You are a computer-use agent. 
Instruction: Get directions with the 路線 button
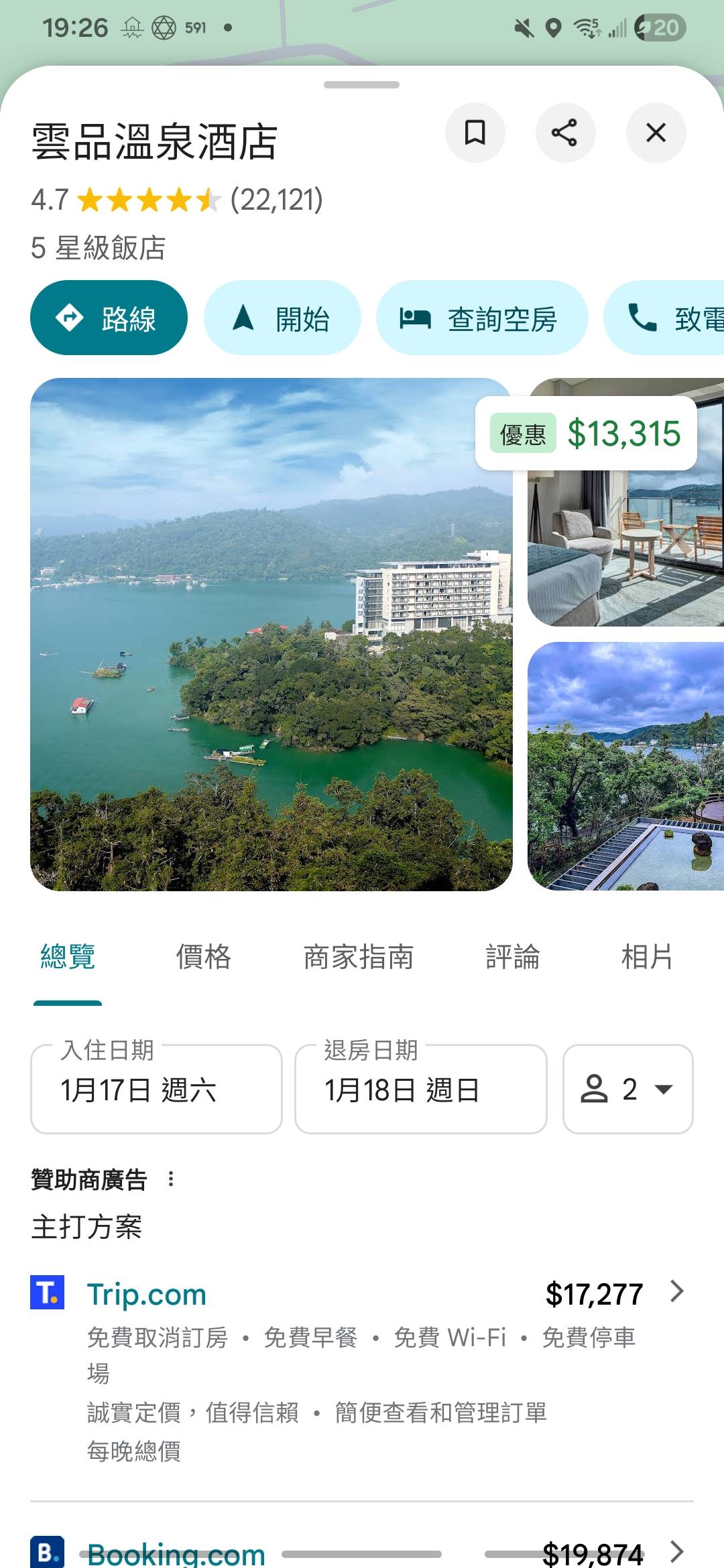(109, 318)
